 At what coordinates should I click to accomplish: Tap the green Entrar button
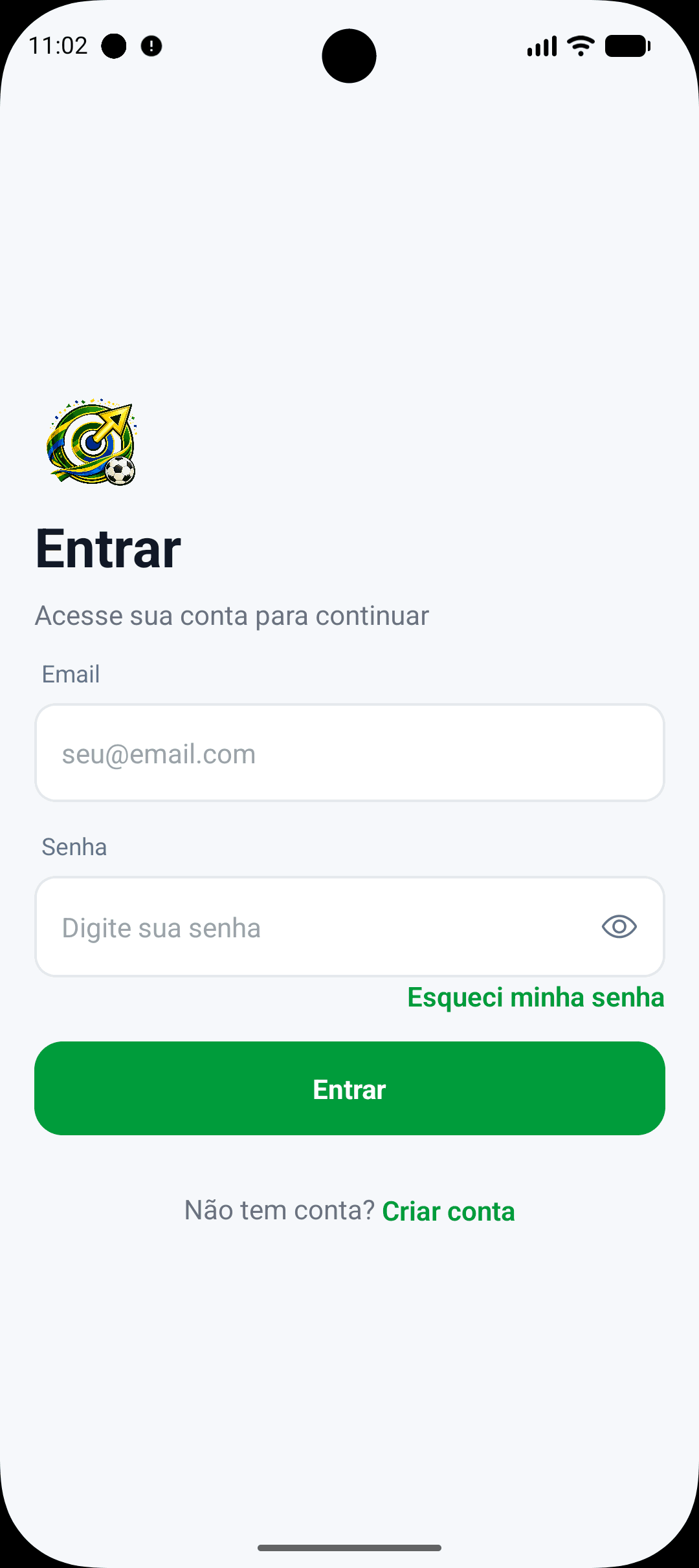point(349,1089)
